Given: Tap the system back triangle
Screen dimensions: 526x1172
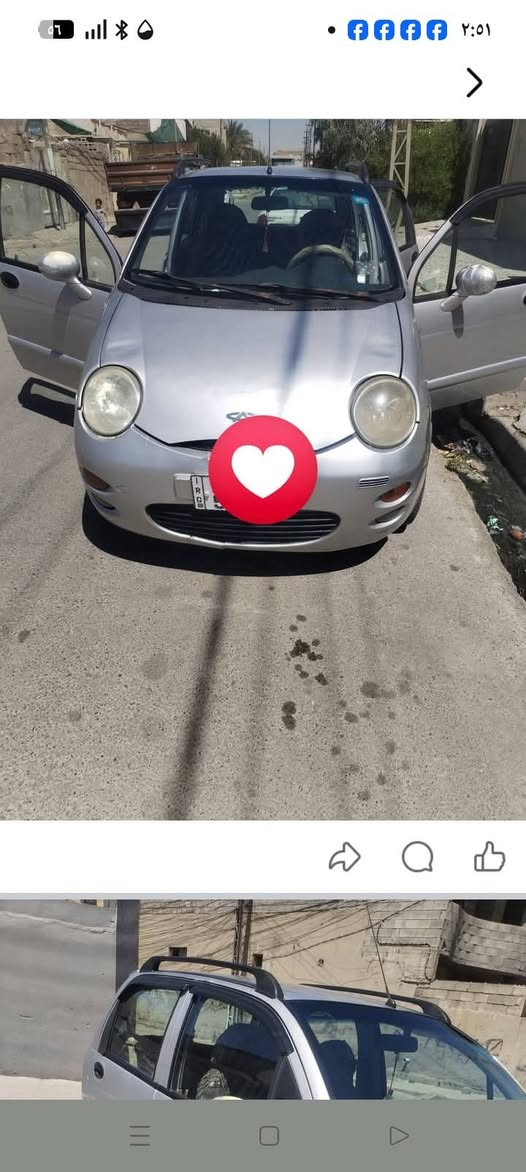Looking at the screenshot, I should coord(399,1136).
